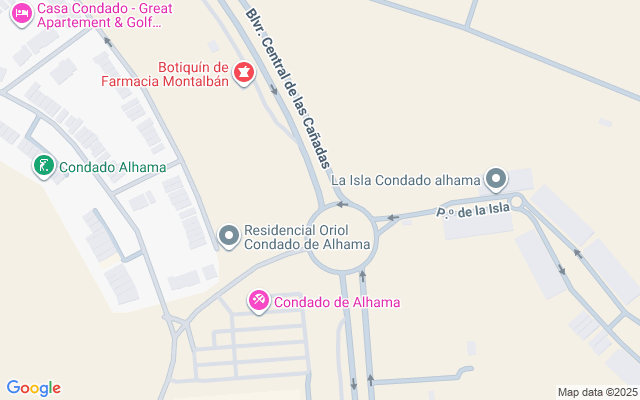Viewport: 640px width, 400px height.
Task: Select the Residencial Oriol Condado de Alhama pin
Action: pos(229,236)
